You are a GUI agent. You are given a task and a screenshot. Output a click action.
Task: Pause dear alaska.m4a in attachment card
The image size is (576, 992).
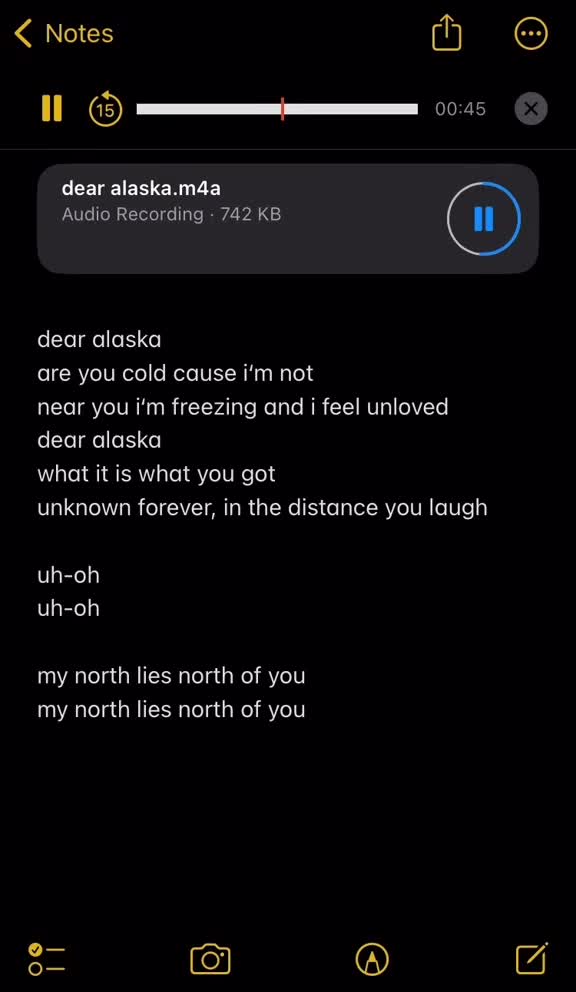[x=484, y=219]
